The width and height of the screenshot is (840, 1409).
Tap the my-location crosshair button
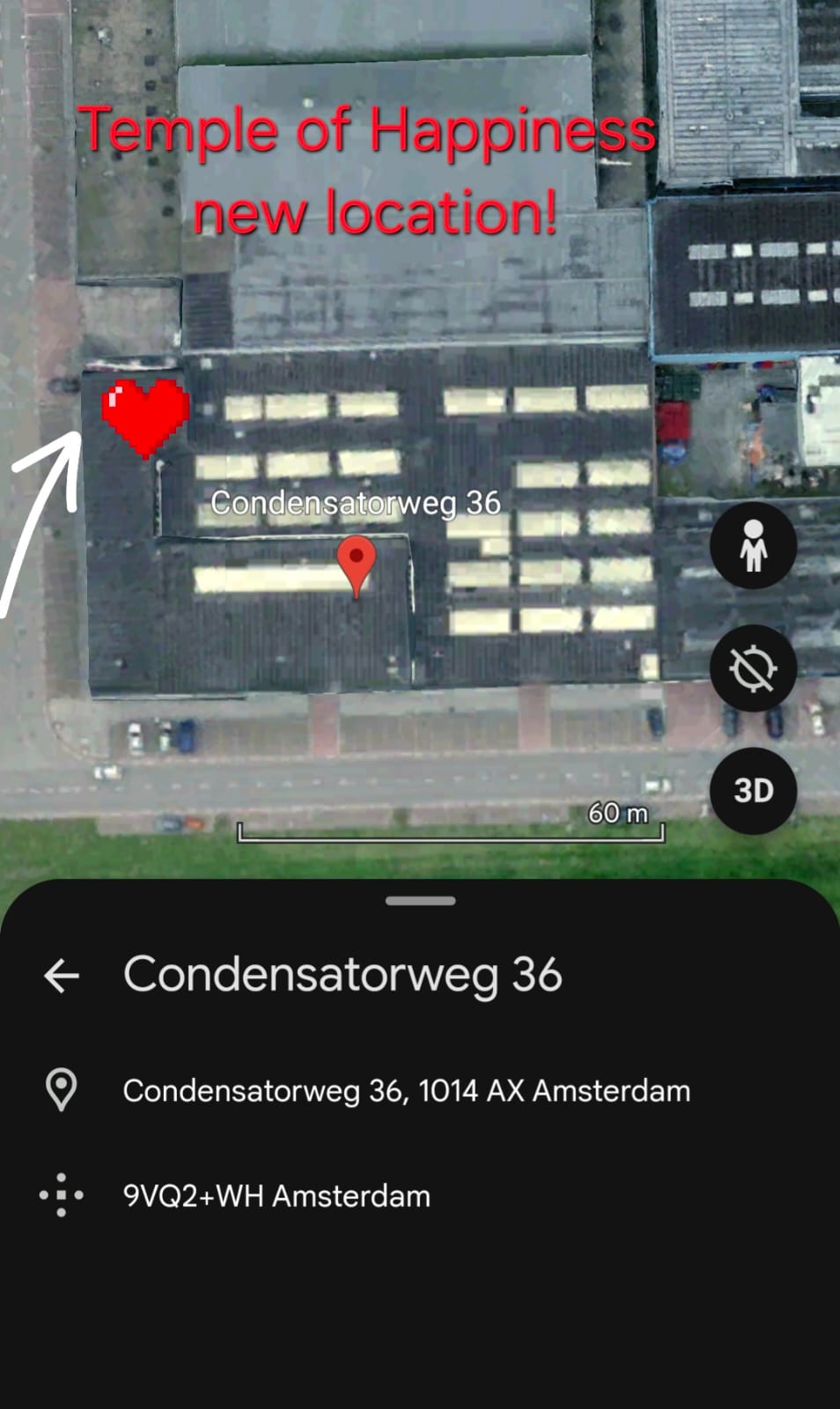click(x=753, y=668)
